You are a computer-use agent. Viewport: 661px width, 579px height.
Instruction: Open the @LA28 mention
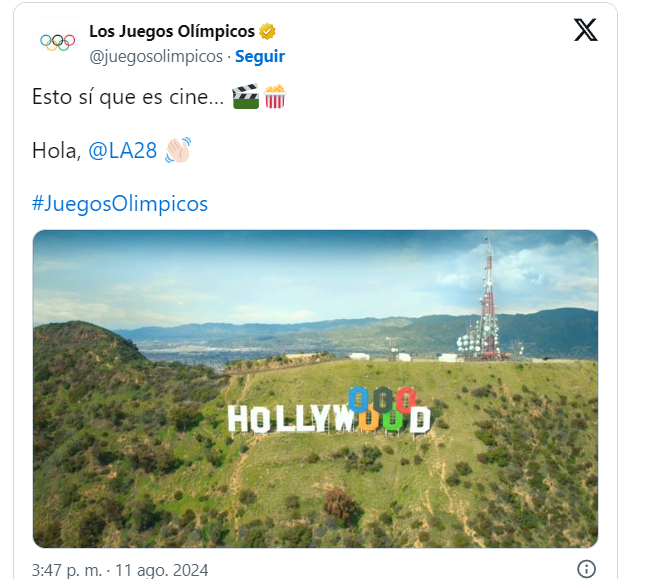[x=124, y=151]
